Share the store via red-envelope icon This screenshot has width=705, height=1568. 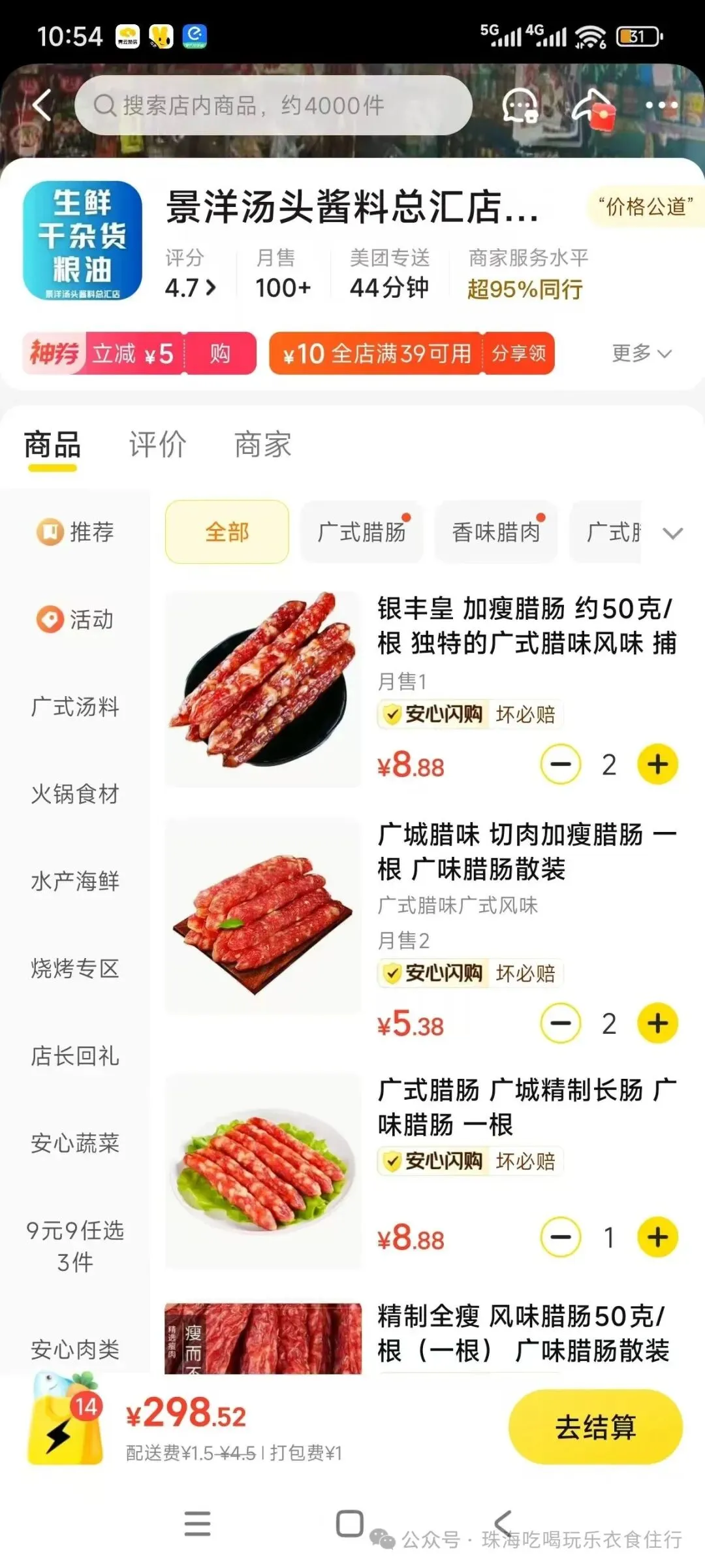pos(593,108)
